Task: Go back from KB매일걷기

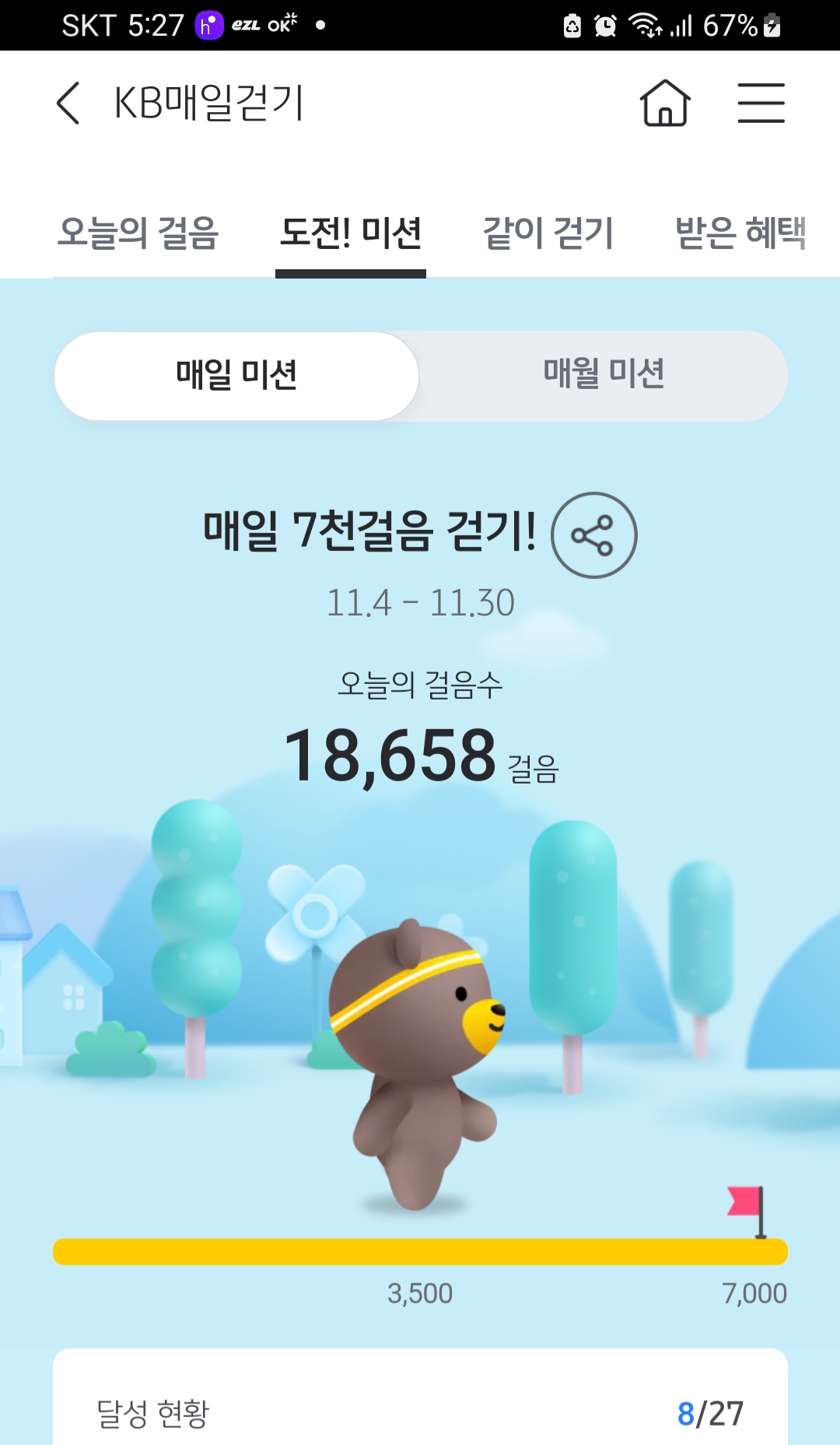Action: [68, 103]
